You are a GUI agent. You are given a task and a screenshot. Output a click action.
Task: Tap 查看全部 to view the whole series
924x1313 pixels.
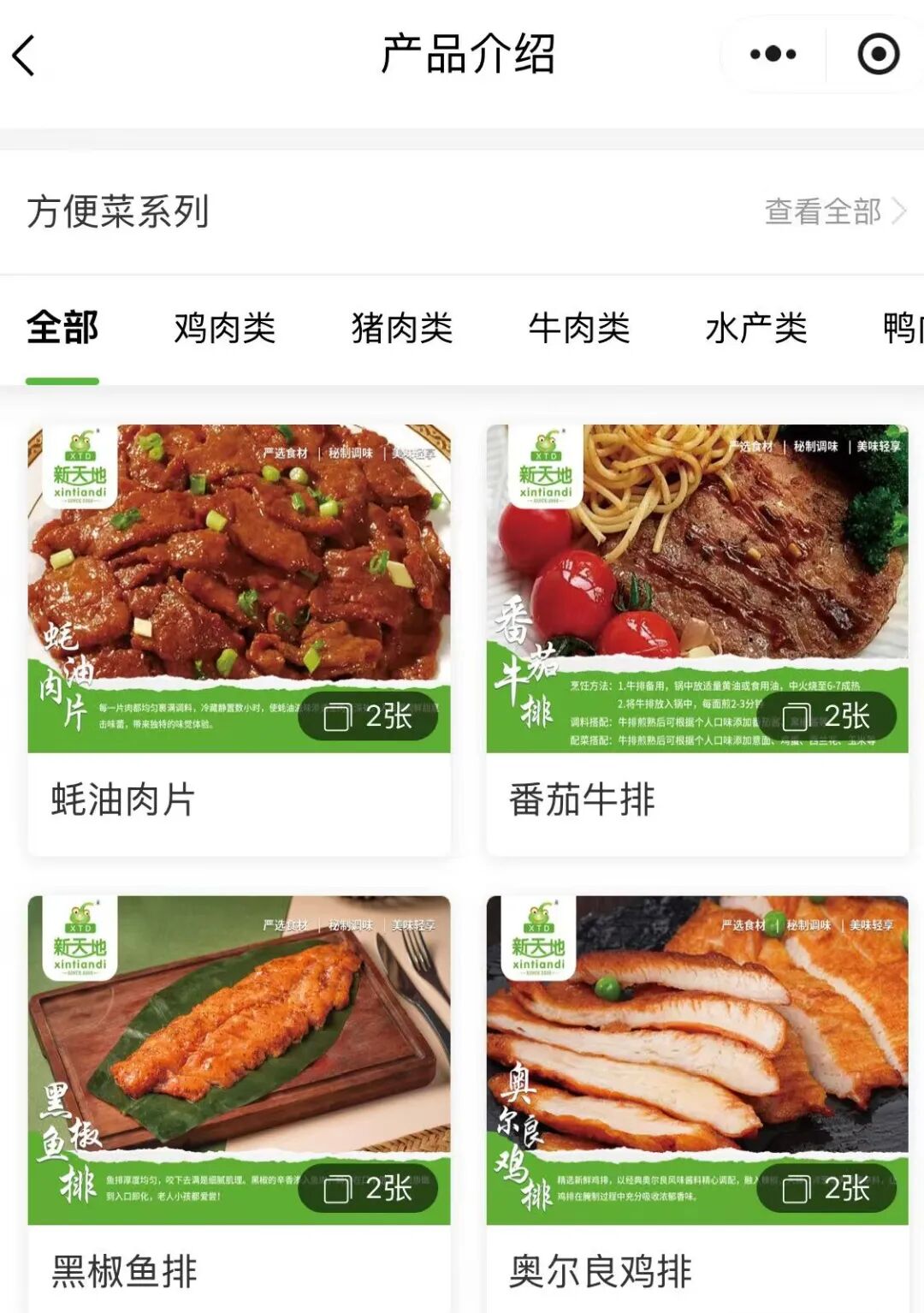point(834,211)
